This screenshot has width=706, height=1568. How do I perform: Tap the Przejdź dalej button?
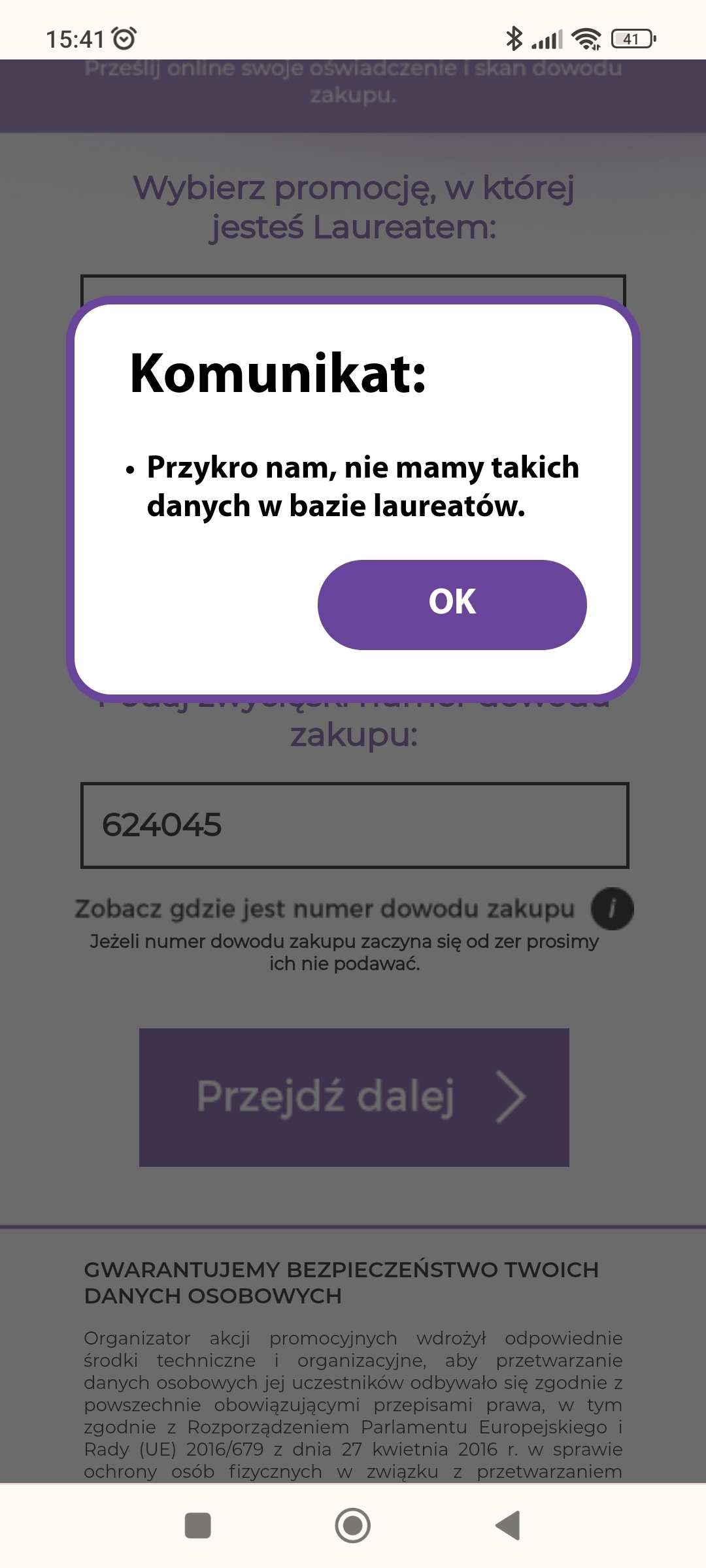(x=354, y=1097)
